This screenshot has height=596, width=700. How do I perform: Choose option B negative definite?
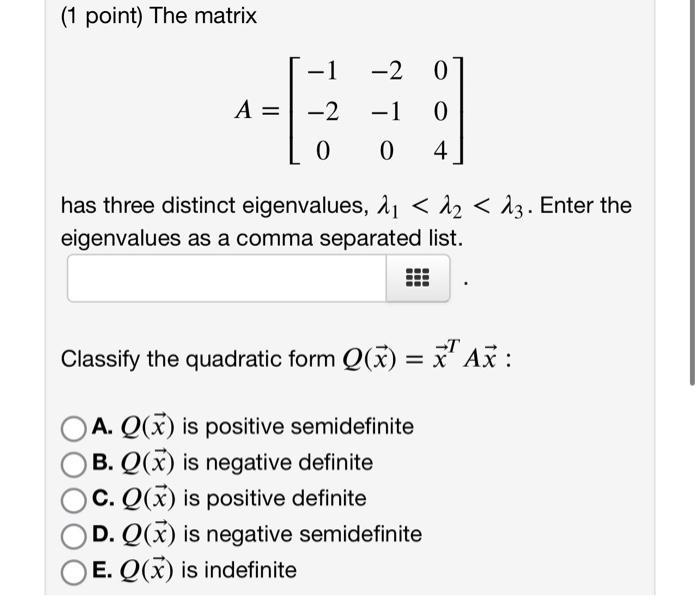[x=74, y=464]
